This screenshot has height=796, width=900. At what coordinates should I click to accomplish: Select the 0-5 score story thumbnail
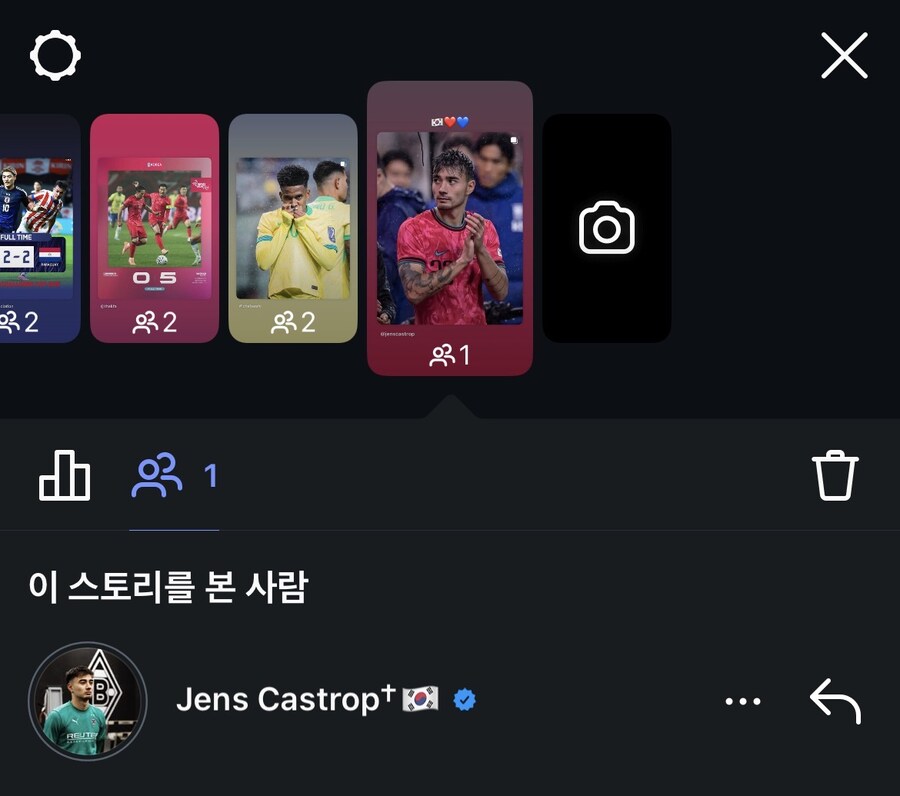pos(154,228)
